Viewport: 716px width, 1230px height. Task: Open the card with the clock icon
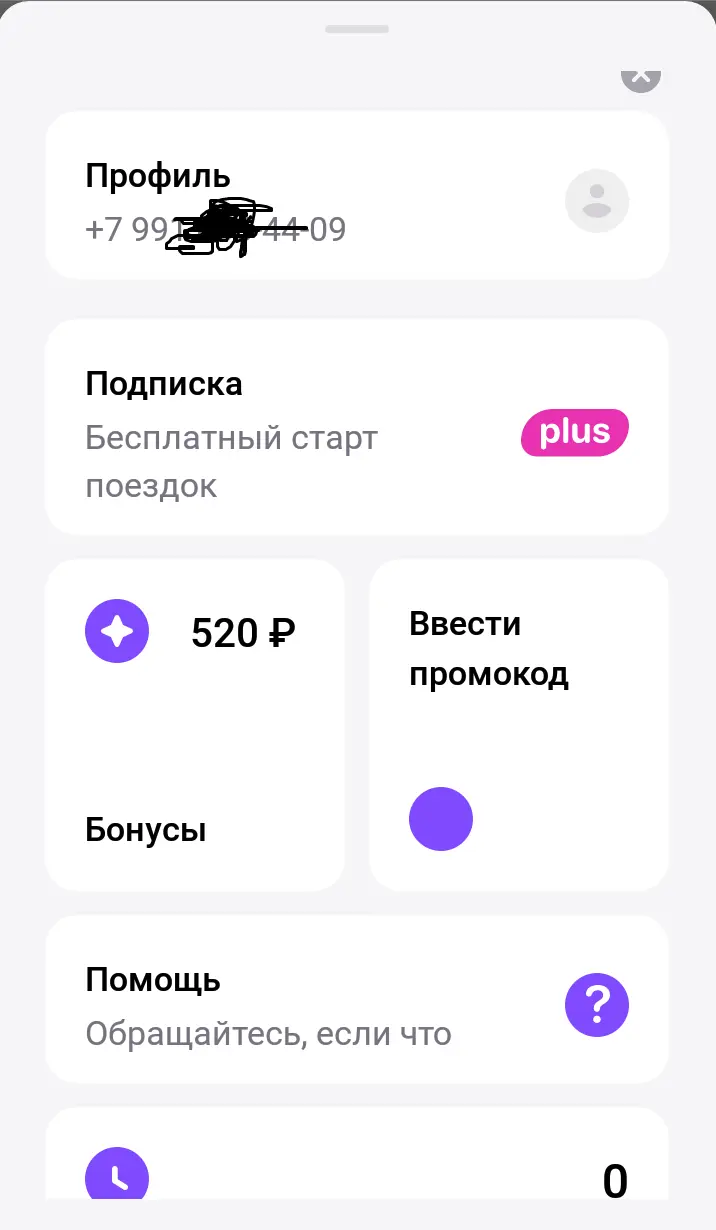357,1153
